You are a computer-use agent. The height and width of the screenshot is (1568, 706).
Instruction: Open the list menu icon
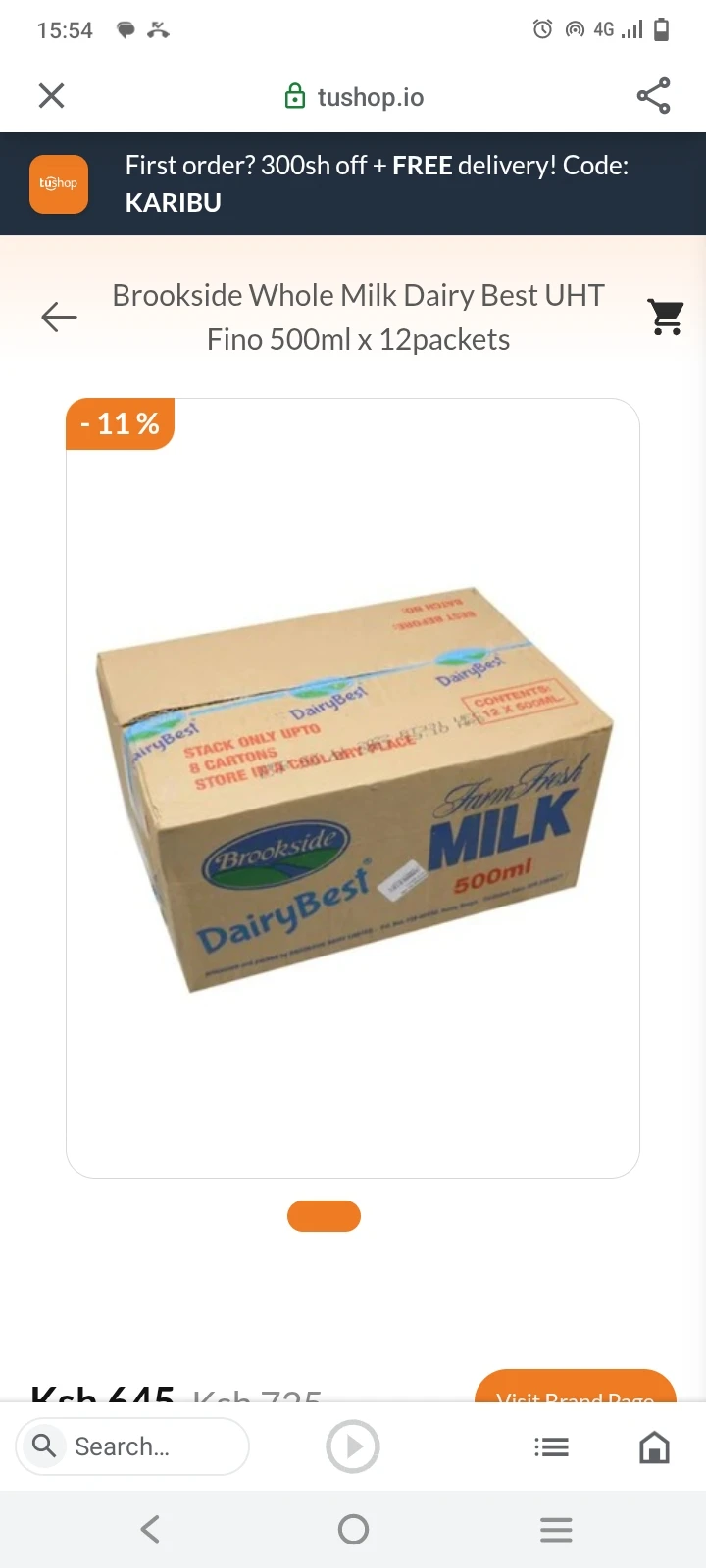(x=551, y=1446)
